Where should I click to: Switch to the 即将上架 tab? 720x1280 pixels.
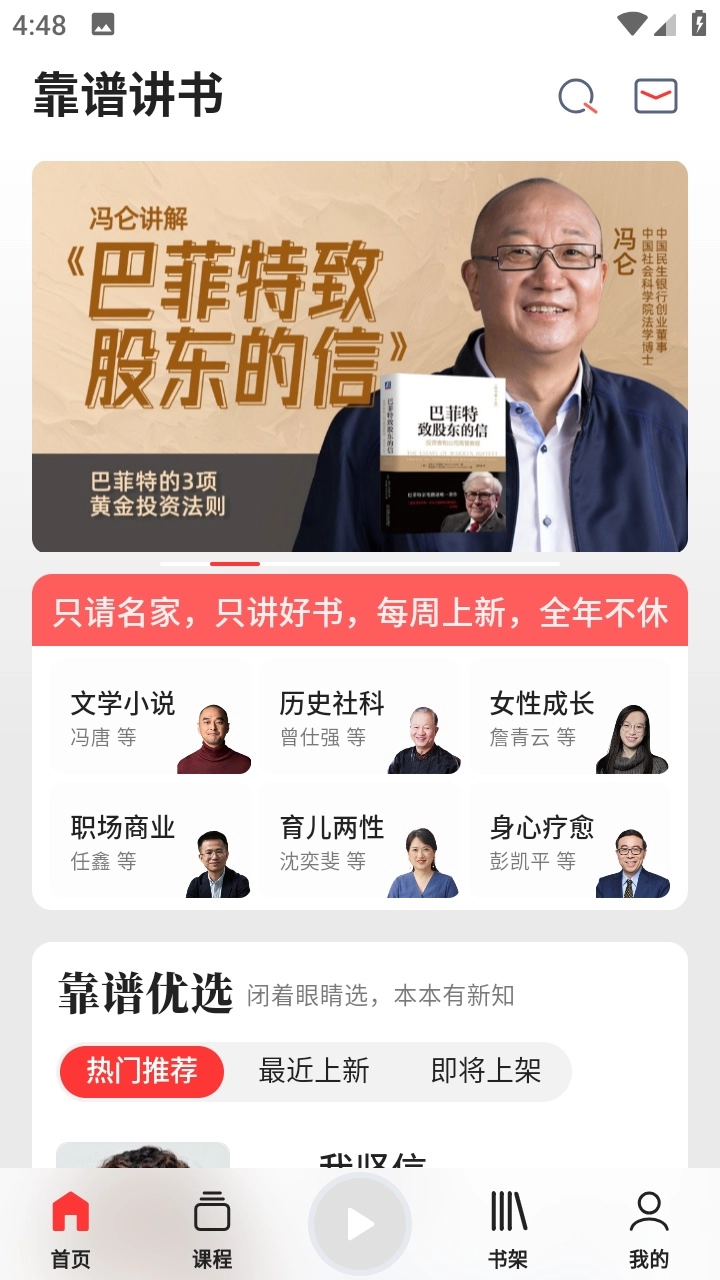click(x=486, y=1071)
